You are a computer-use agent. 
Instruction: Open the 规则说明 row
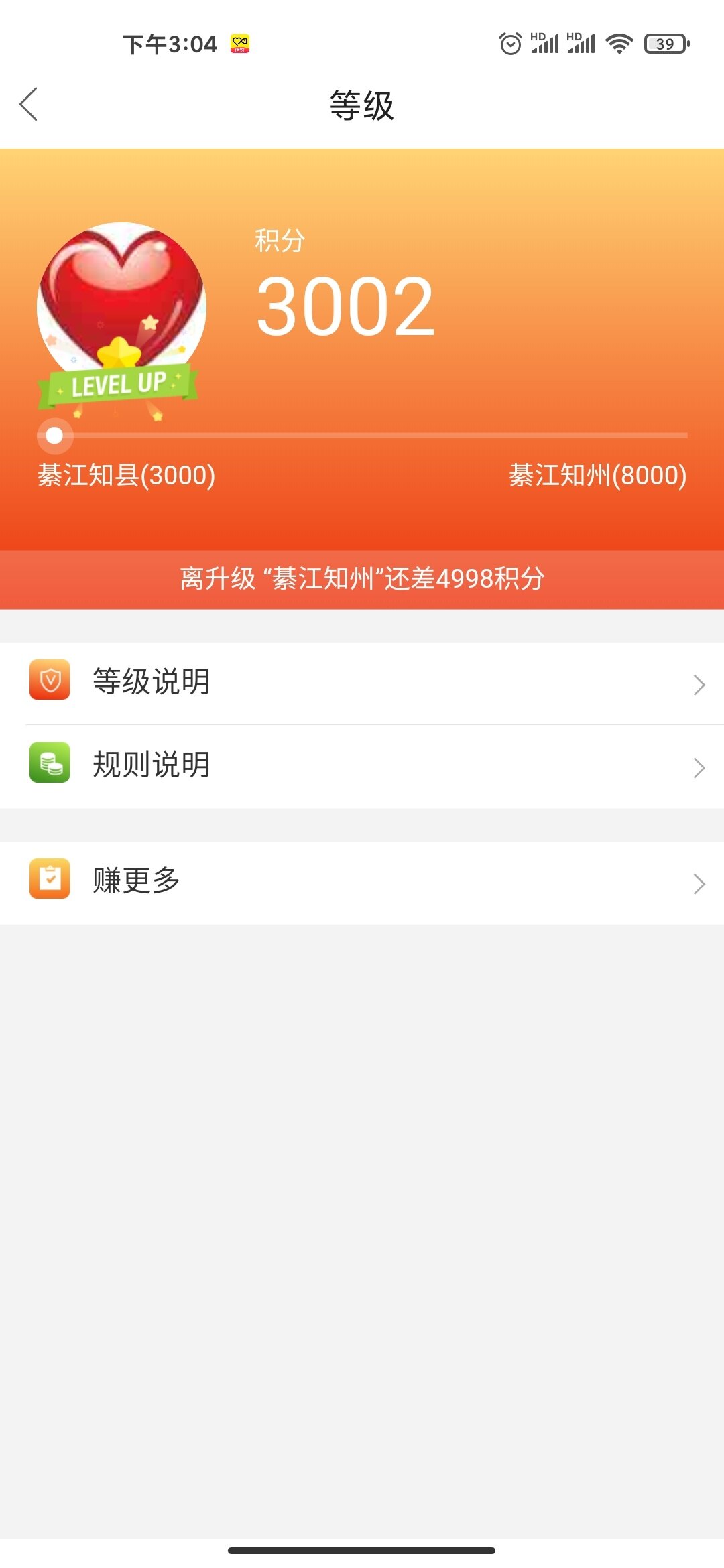(362, 766)
